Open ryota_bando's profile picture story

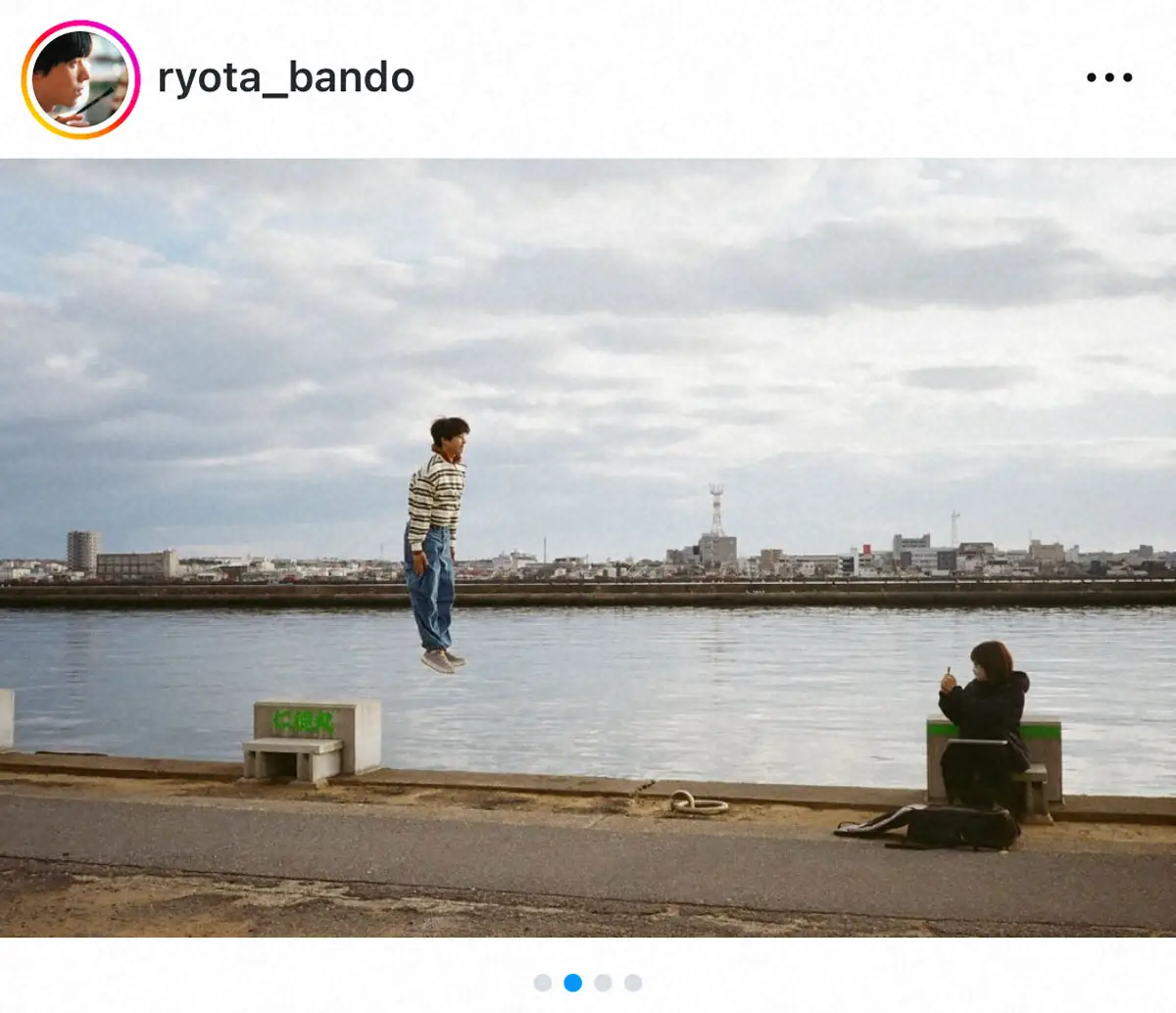(x=80, y=79)
